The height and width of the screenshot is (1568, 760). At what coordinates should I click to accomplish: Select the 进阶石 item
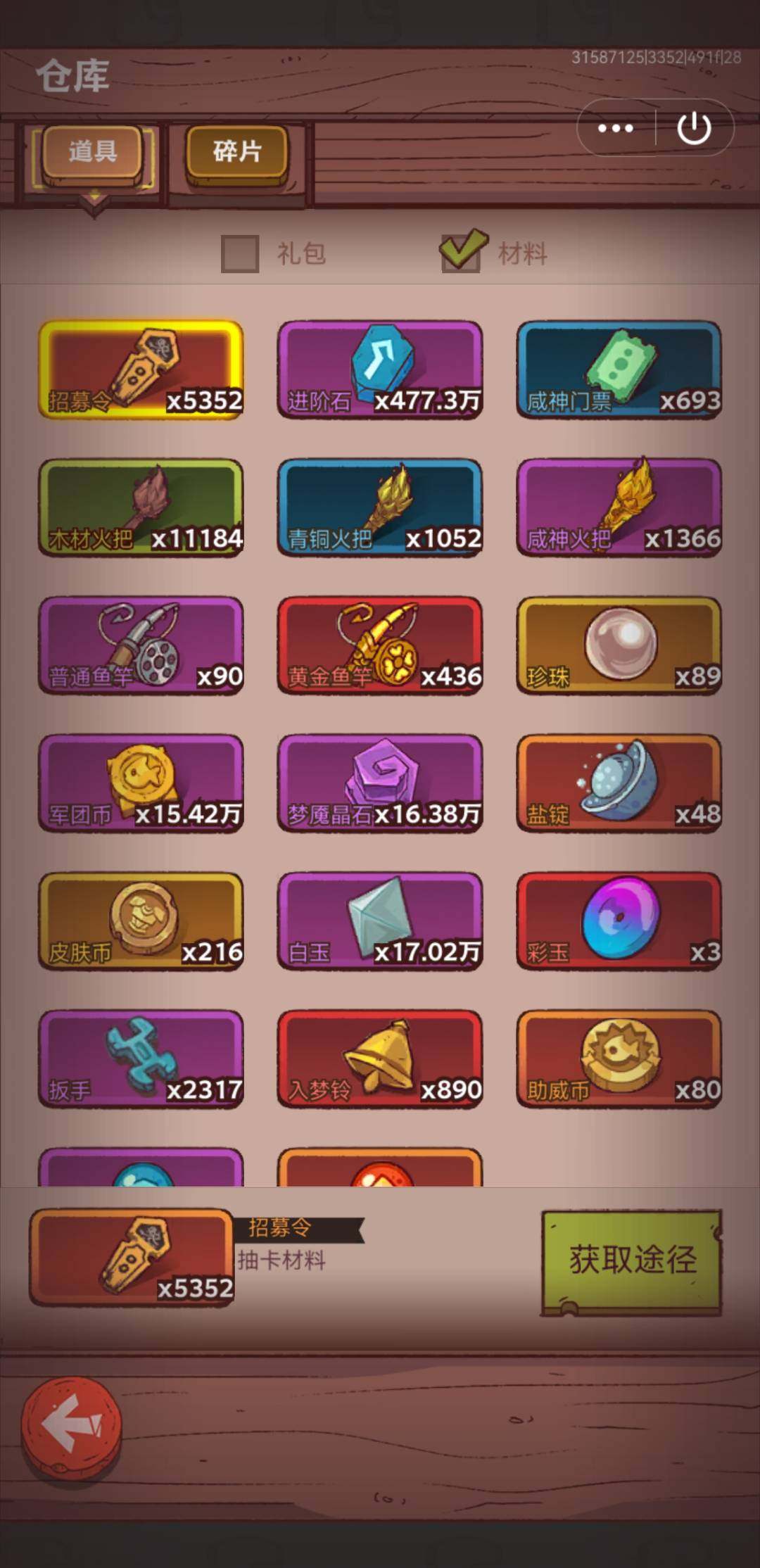380,369
